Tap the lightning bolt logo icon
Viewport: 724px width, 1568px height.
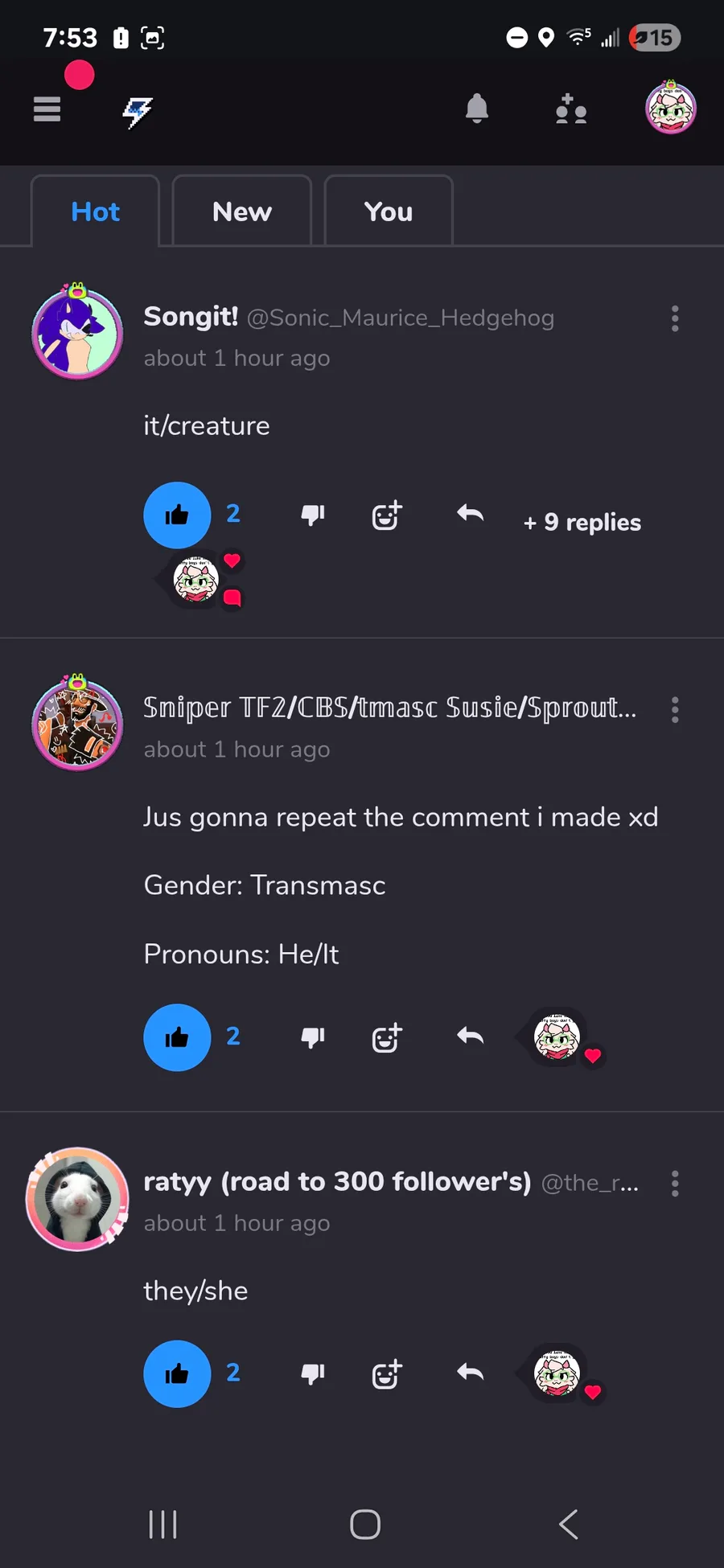(138, 111)
